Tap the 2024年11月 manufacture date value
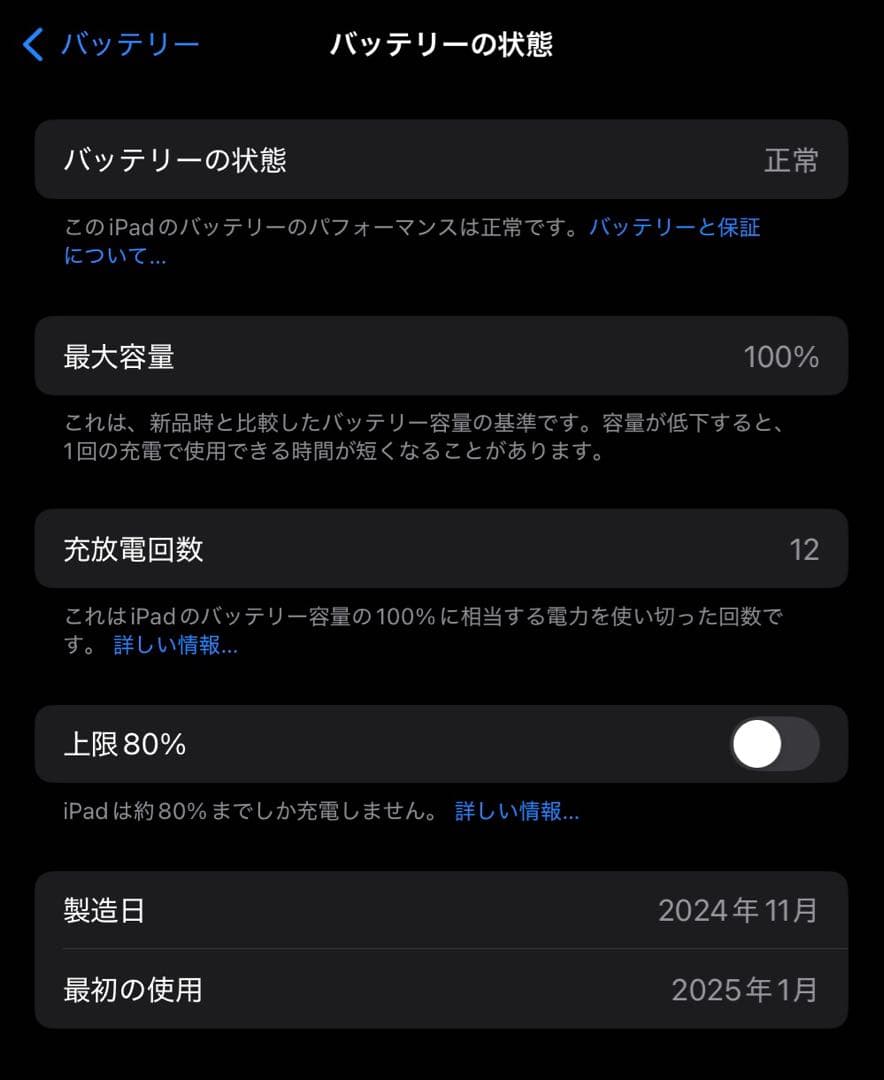 click(x=740, y=910)
